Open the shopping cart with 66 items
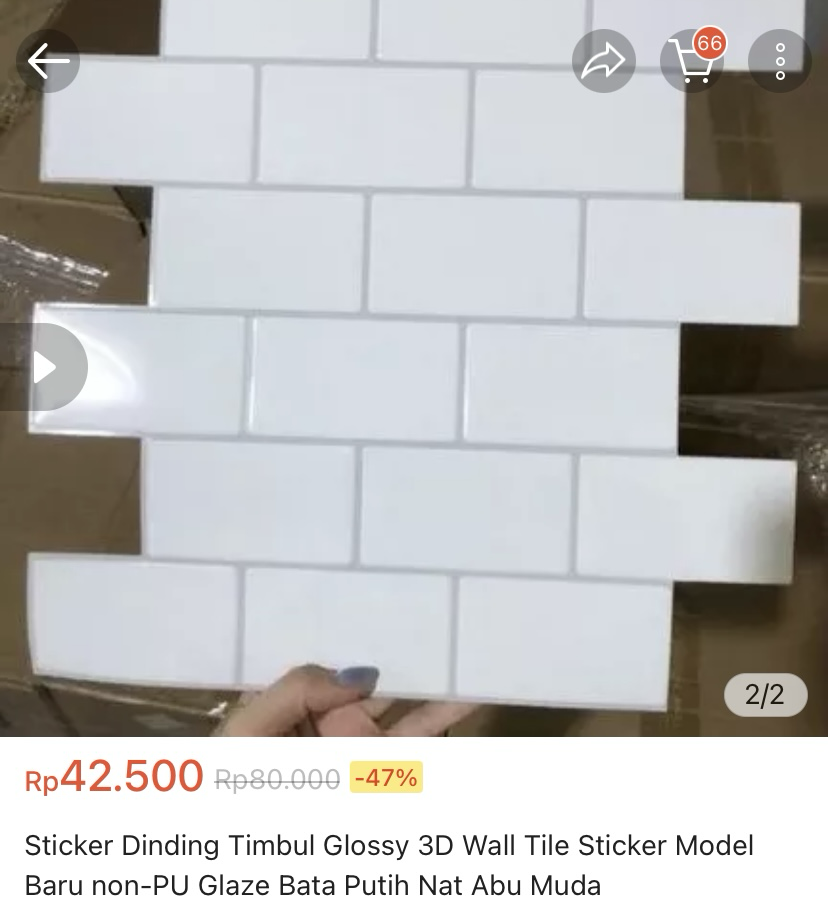 (692, 62)
